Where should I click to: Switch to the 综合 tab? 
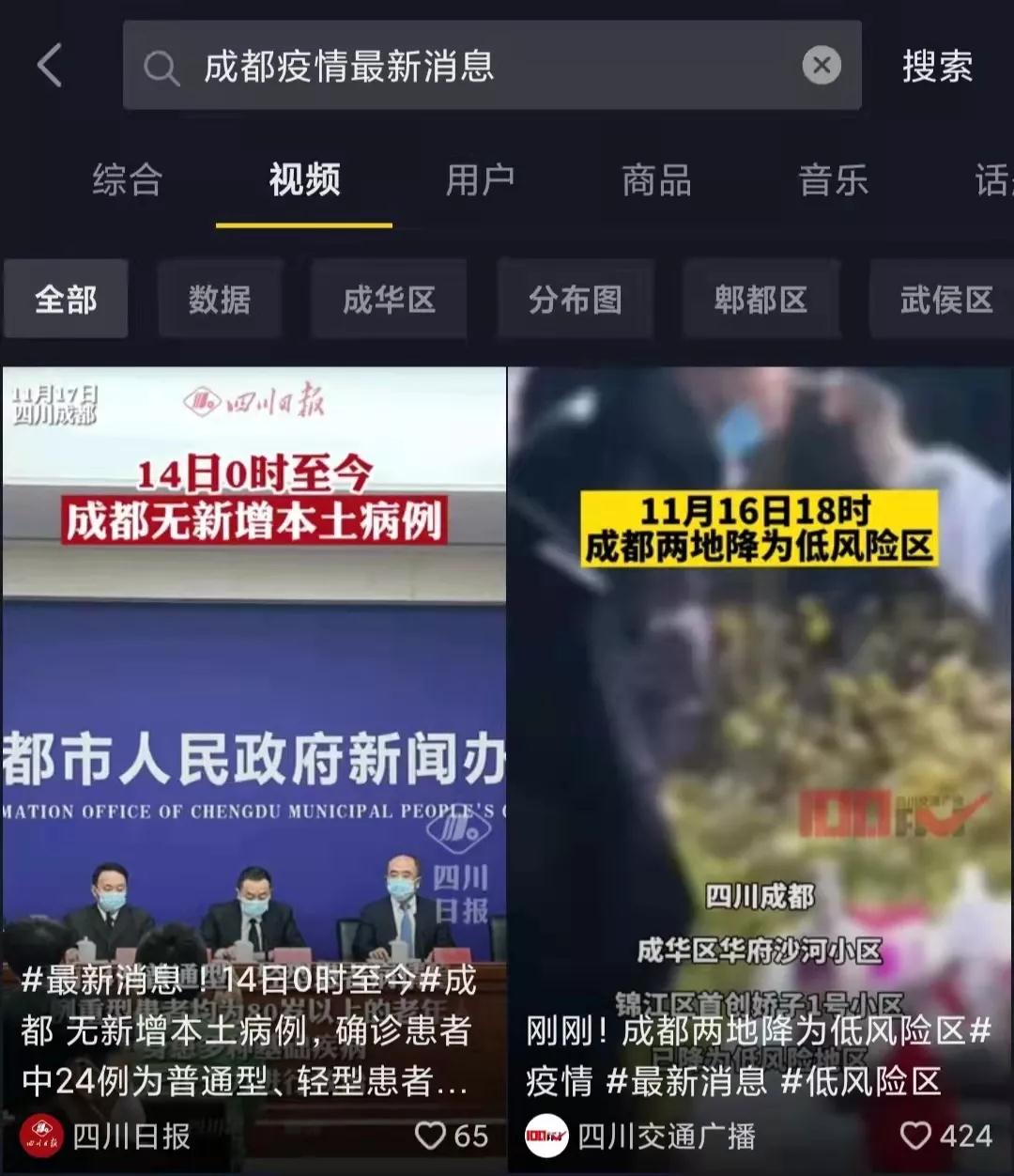[x=128, y=179]
